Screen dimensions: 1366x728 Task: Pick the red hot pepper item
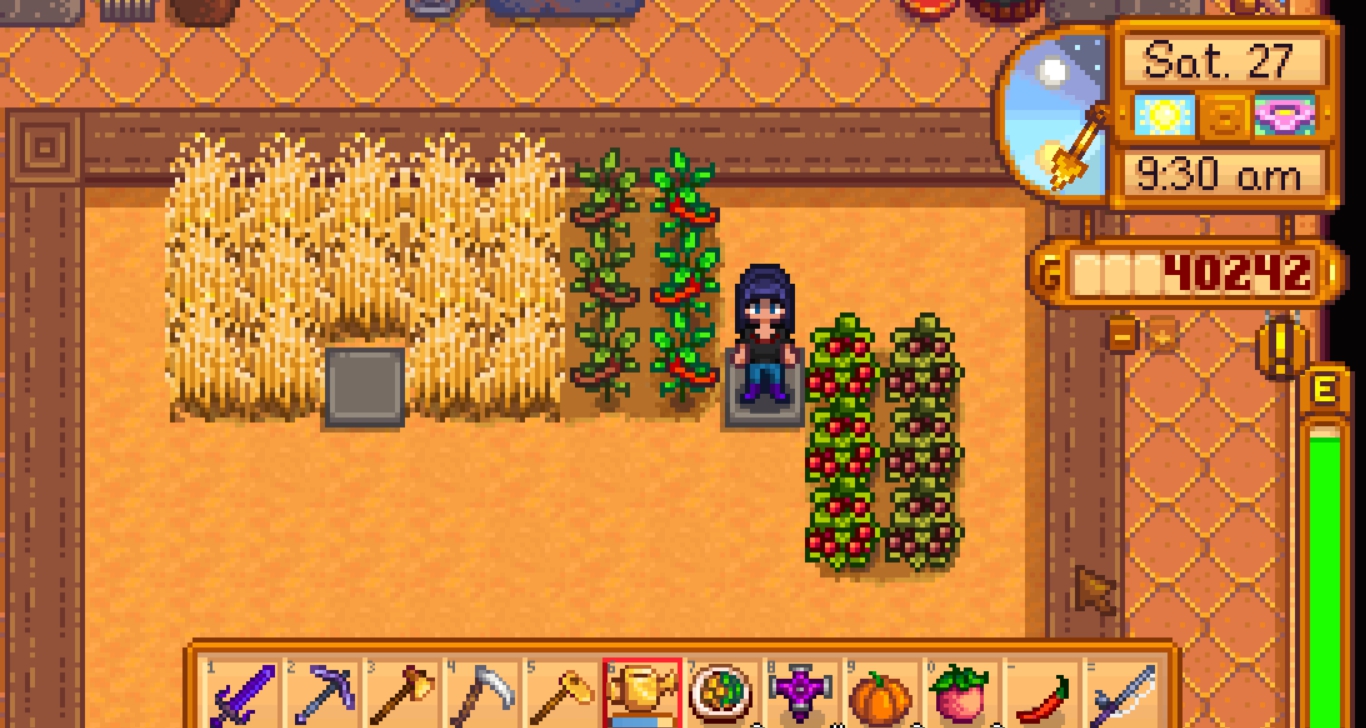point(1041,697)
